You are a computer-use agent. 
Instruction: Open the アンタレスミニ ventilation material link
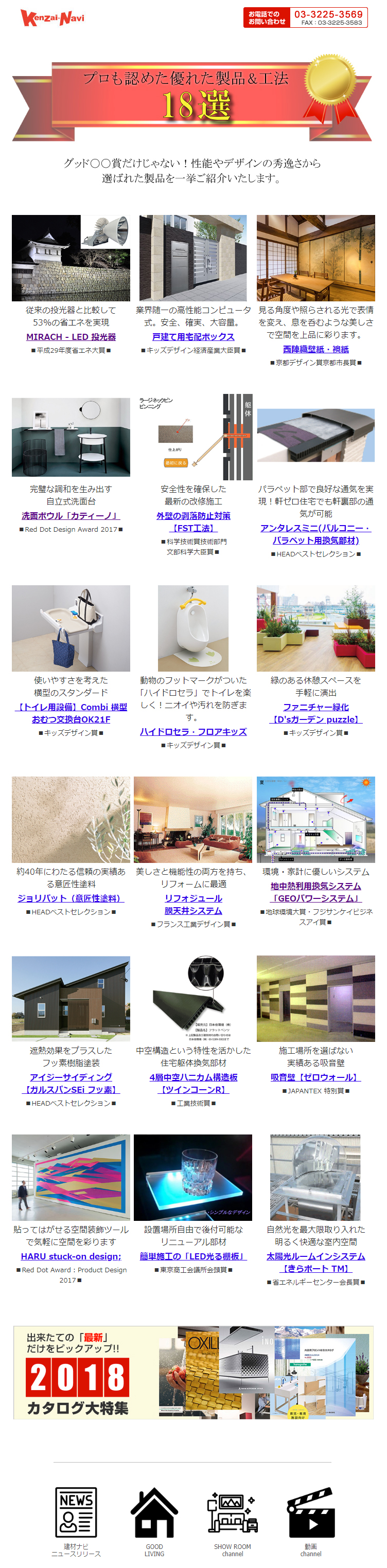point(315,534)
